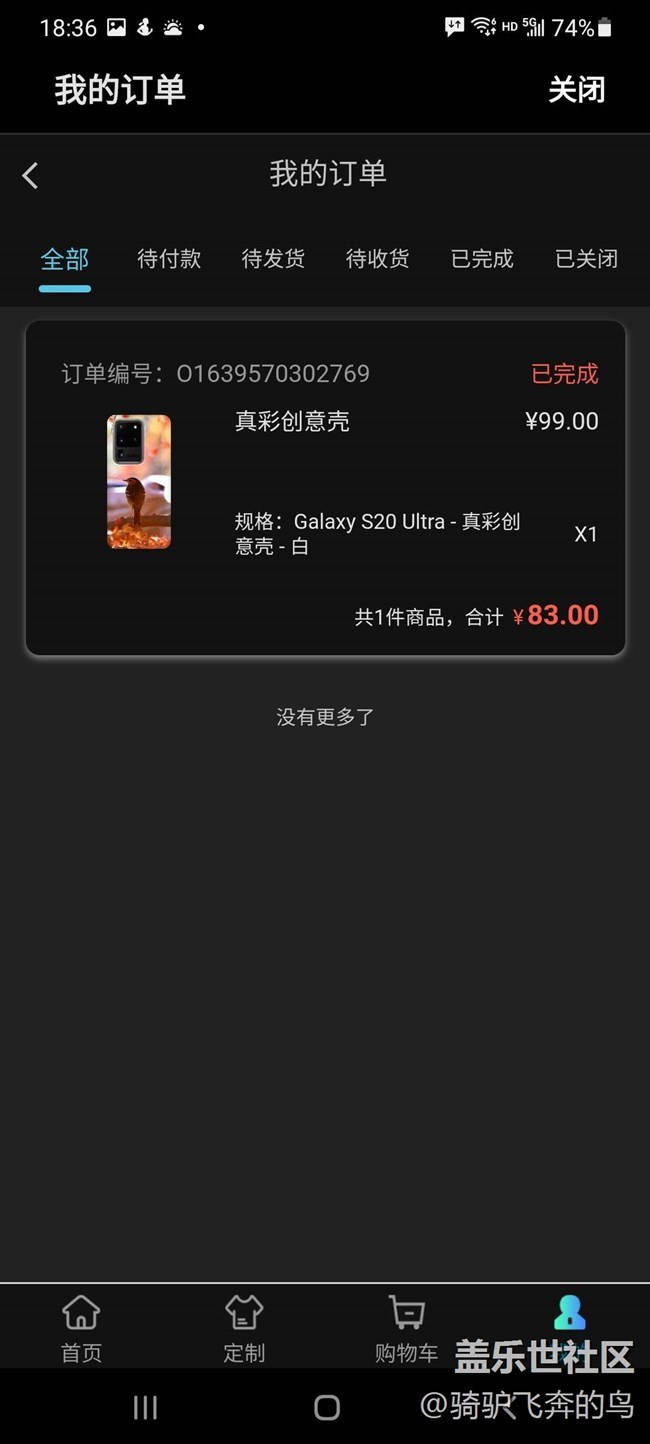Open order O1639570302769 card
This screenshot has height=1444, width=650.
click(325, 487)
